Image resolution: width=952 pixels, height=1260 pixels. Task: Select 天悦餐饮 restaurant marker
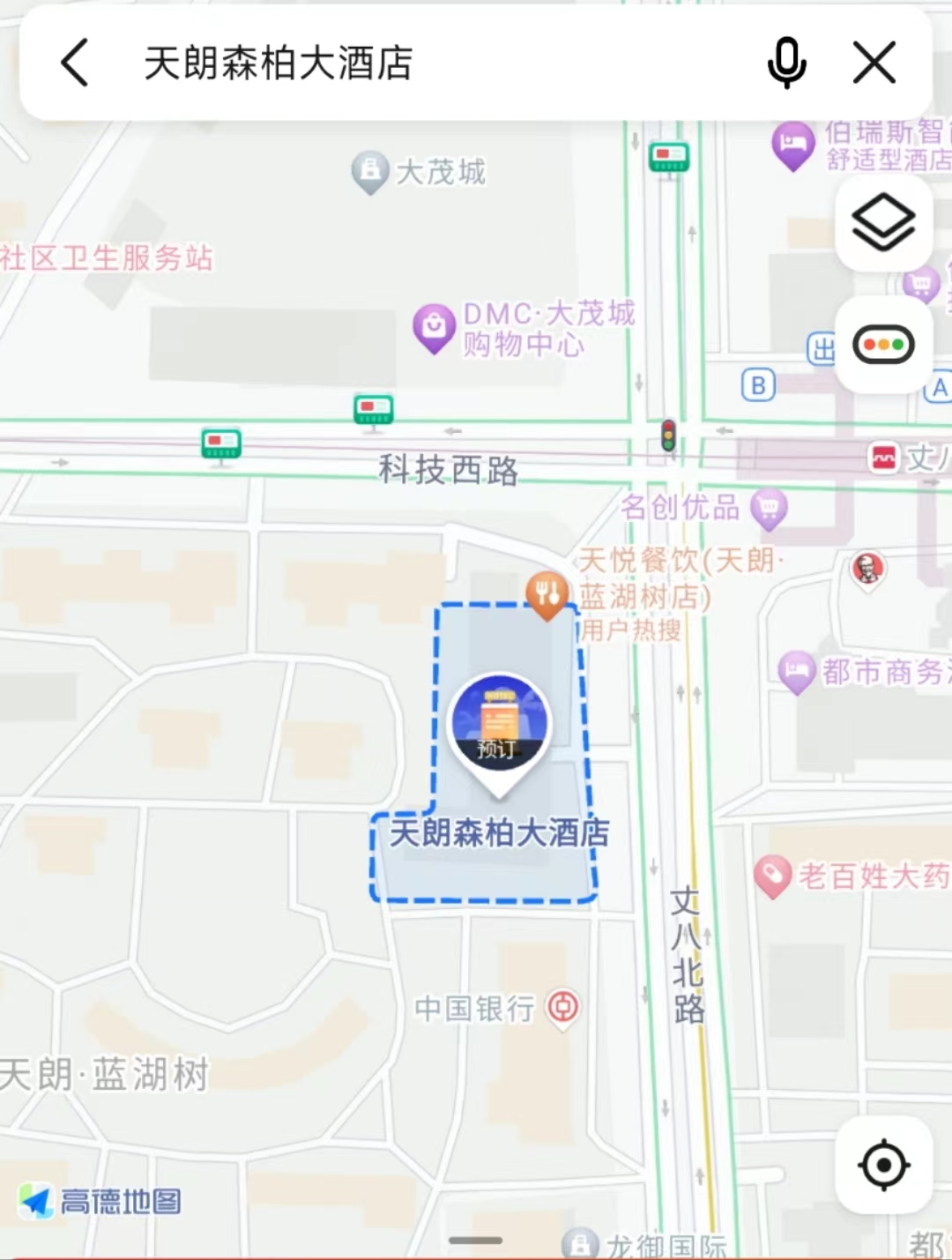[547, 593]
